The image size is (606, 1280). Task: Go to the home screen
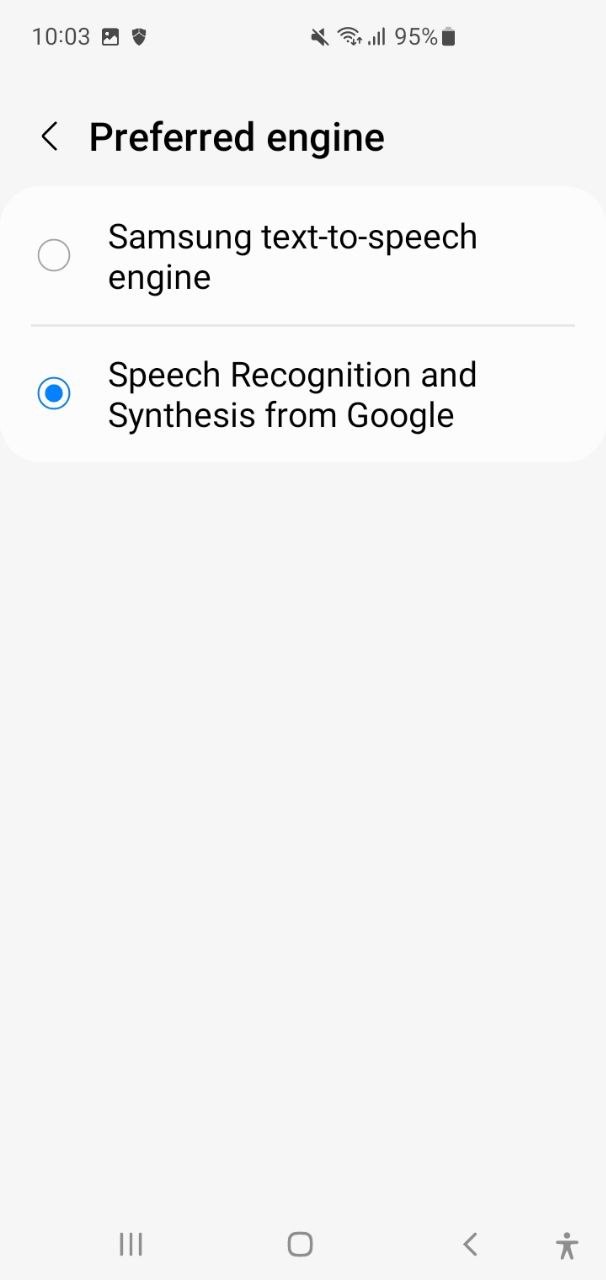coord(300,1244)
